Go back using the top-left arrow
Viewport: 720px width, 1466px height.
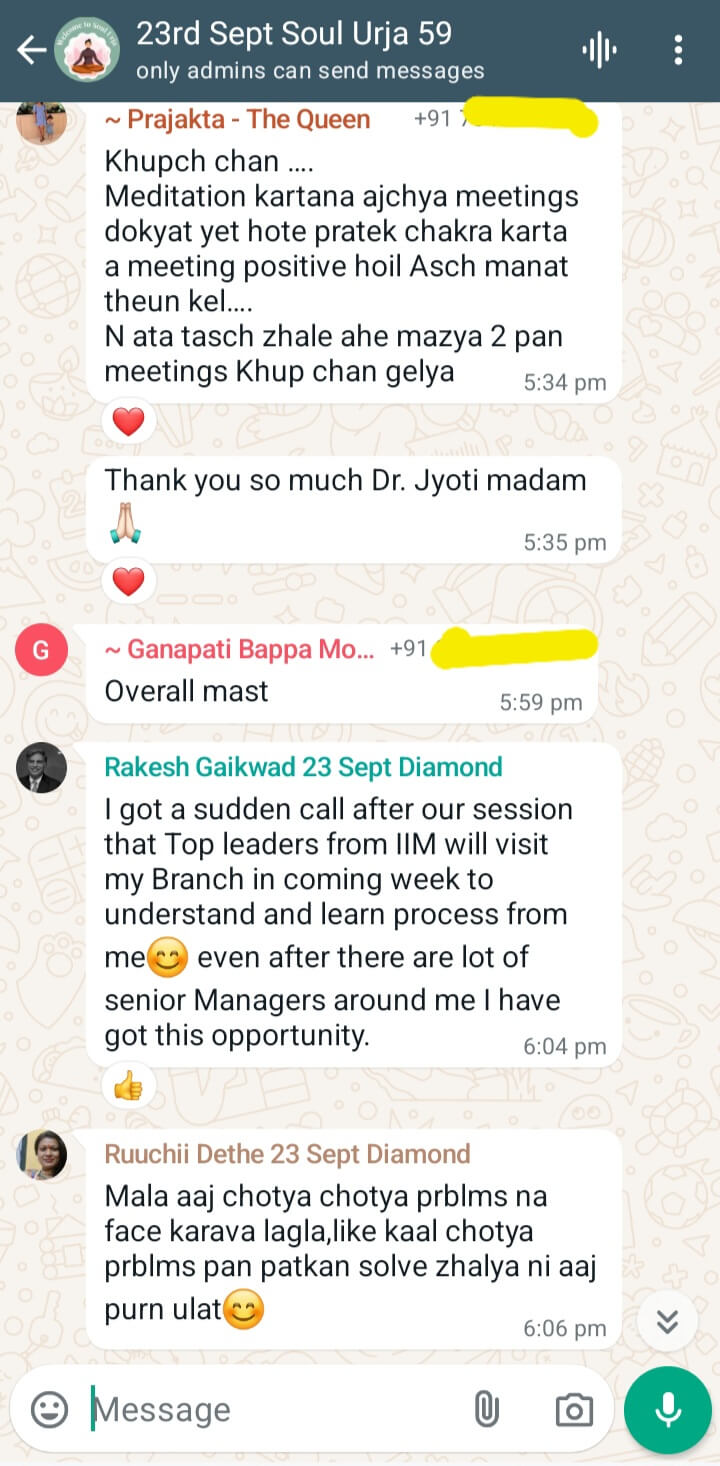pos(31,50)
